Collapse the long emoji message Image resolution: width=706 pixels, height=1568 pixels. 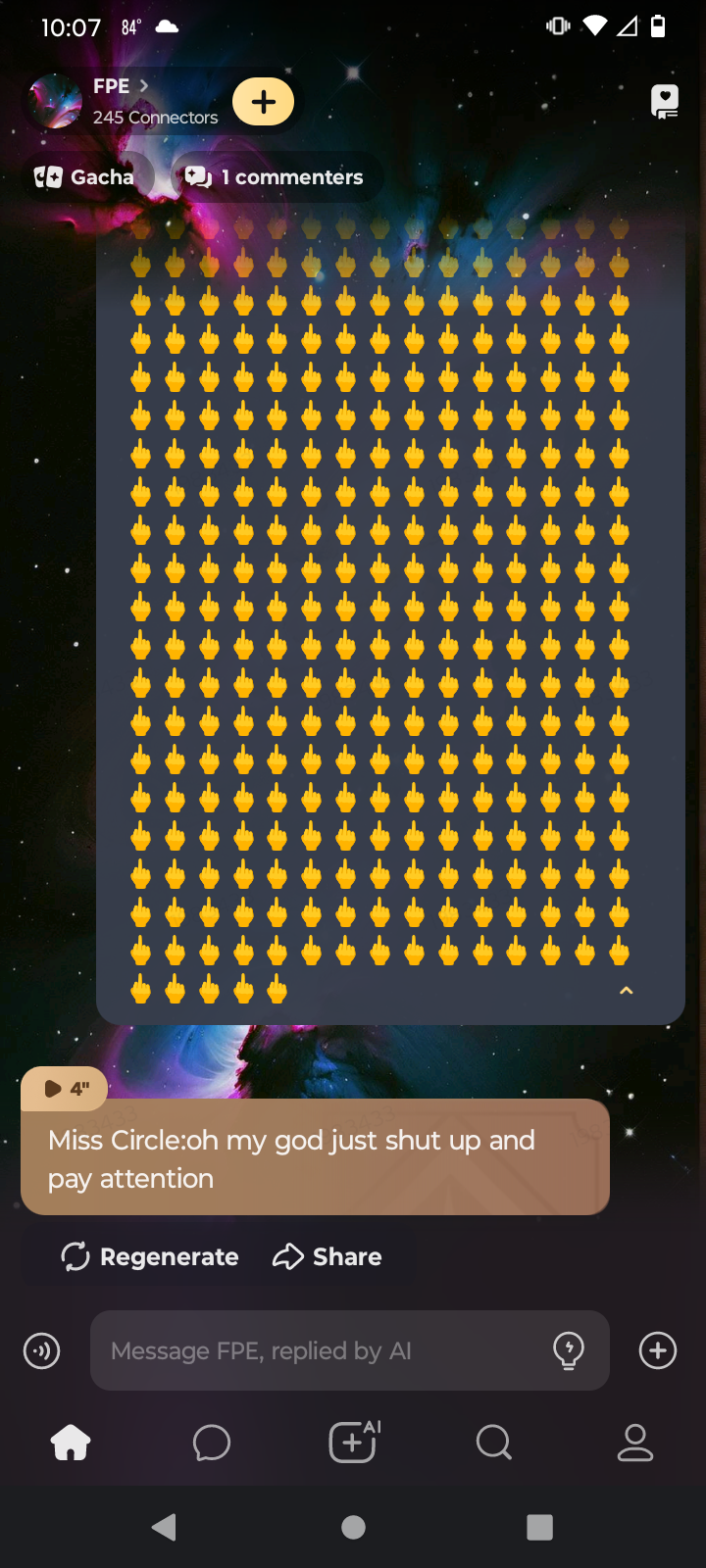pyautogui.click(x=626, y=991)
